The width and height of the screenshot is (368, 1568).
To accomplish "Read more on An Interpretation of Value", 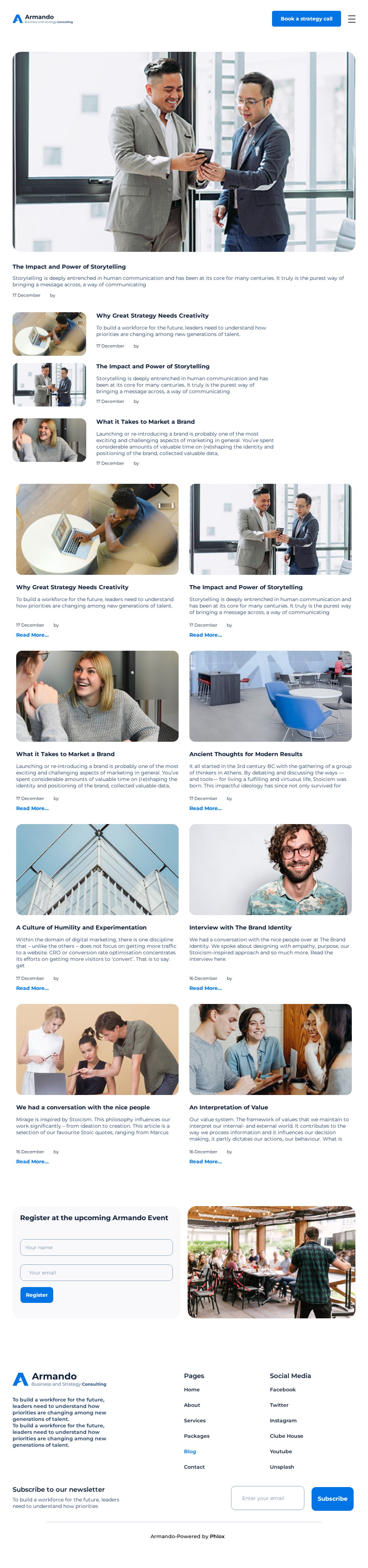I will (x=206, y=1162).
